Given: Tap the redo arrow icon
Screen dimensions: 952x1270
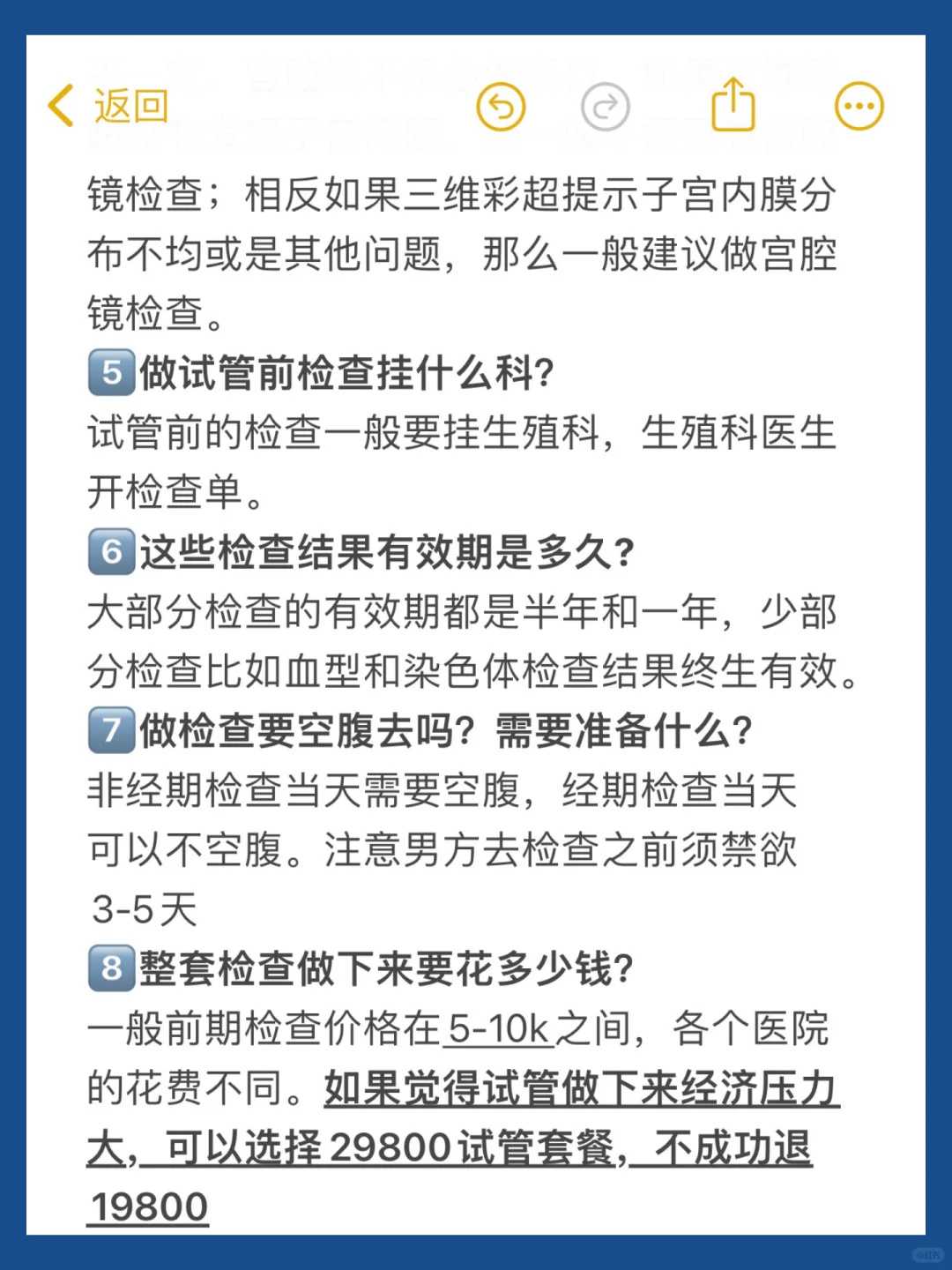Looking at the screenshot, I should click(x=604, y=105).
